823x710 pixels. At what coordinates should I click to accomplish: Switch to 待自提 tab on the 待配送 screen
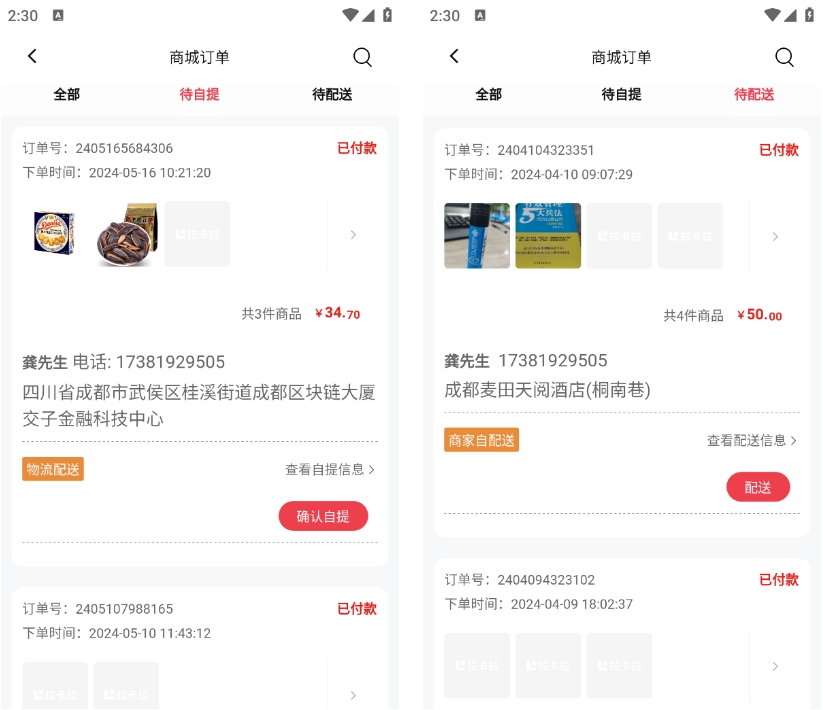621,94
